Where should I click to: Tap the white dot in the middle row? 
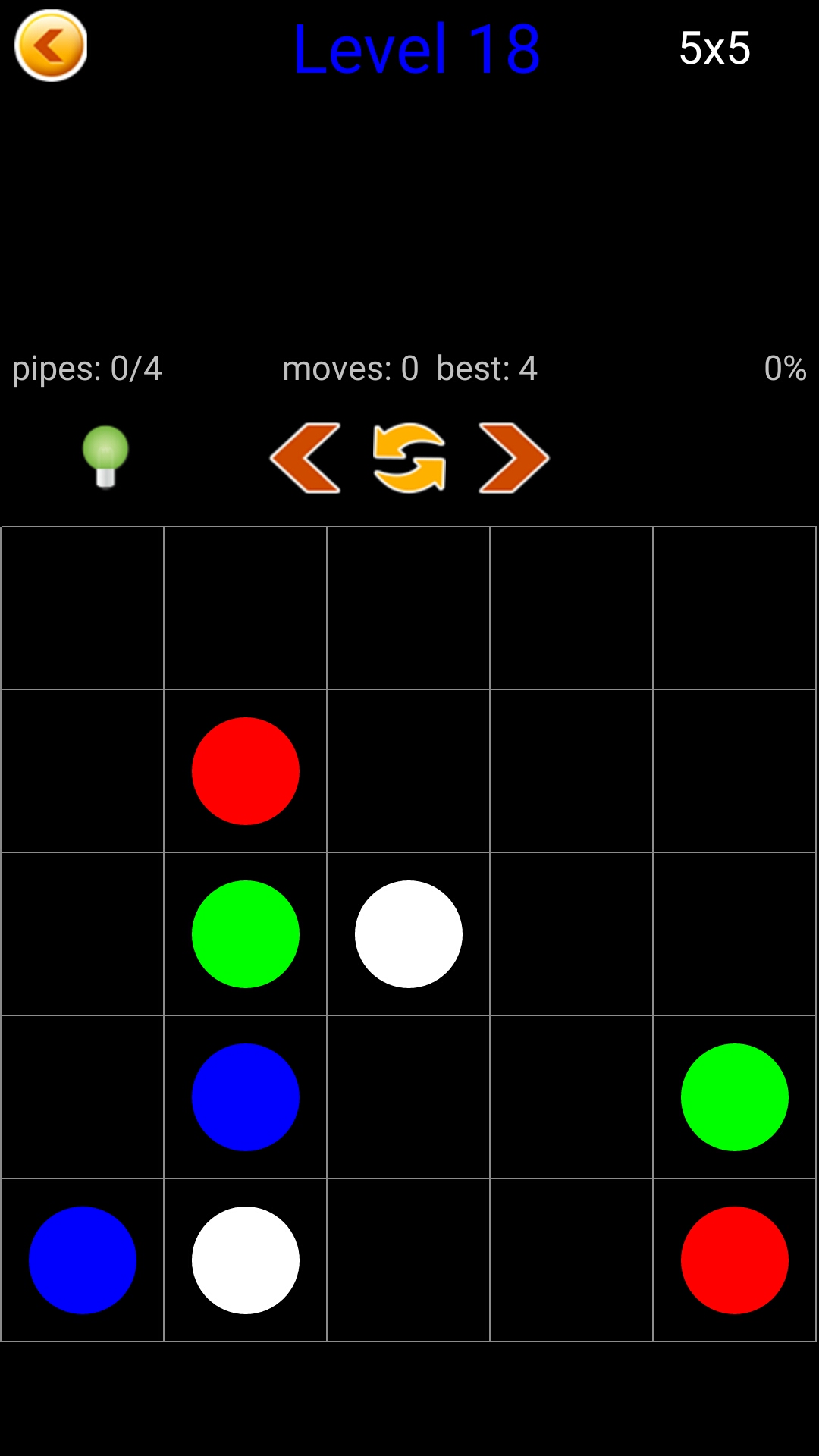(409, 934)
